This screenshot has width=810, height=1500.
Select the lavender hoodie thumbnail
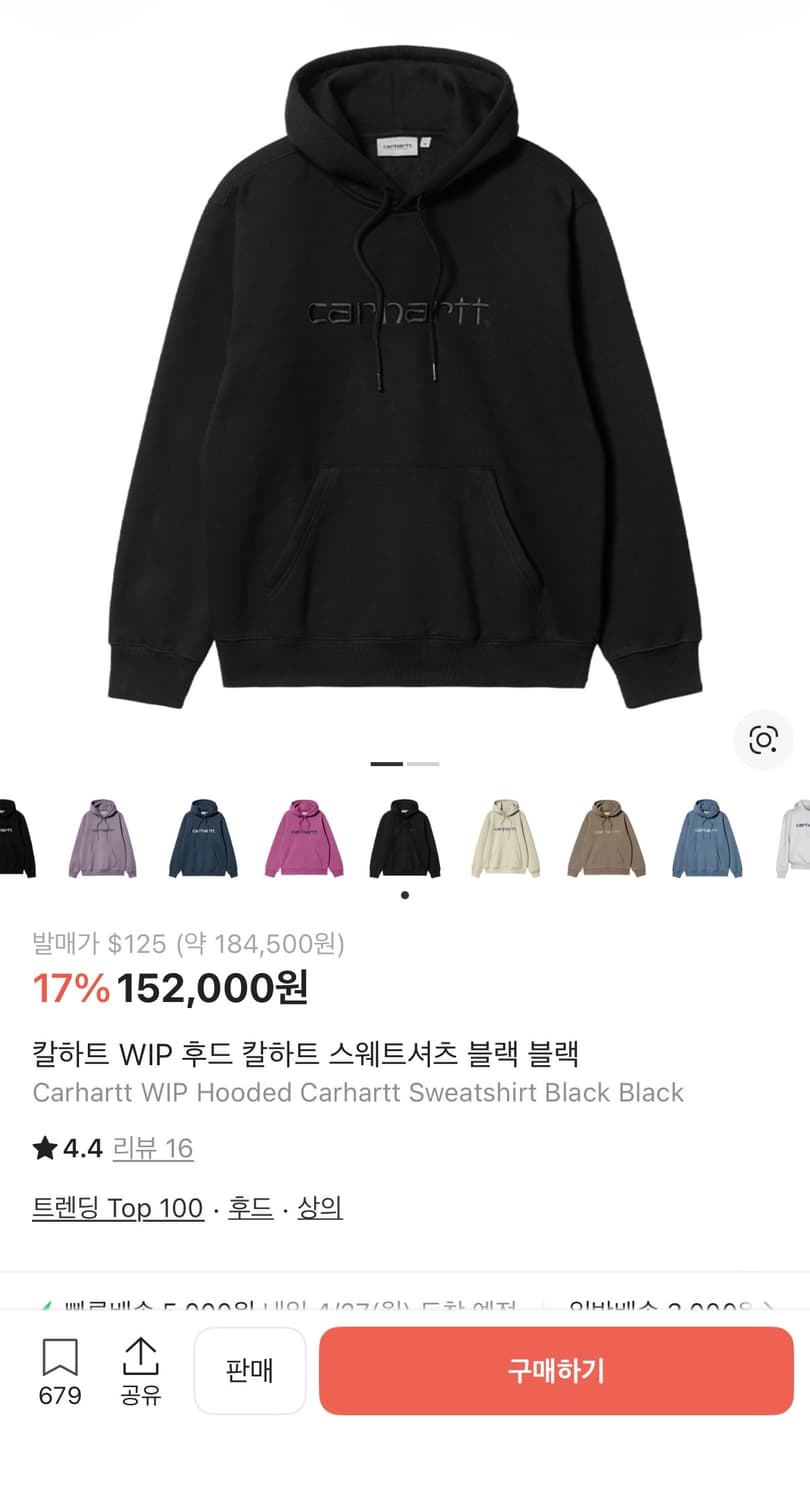(x=103, y=840)
